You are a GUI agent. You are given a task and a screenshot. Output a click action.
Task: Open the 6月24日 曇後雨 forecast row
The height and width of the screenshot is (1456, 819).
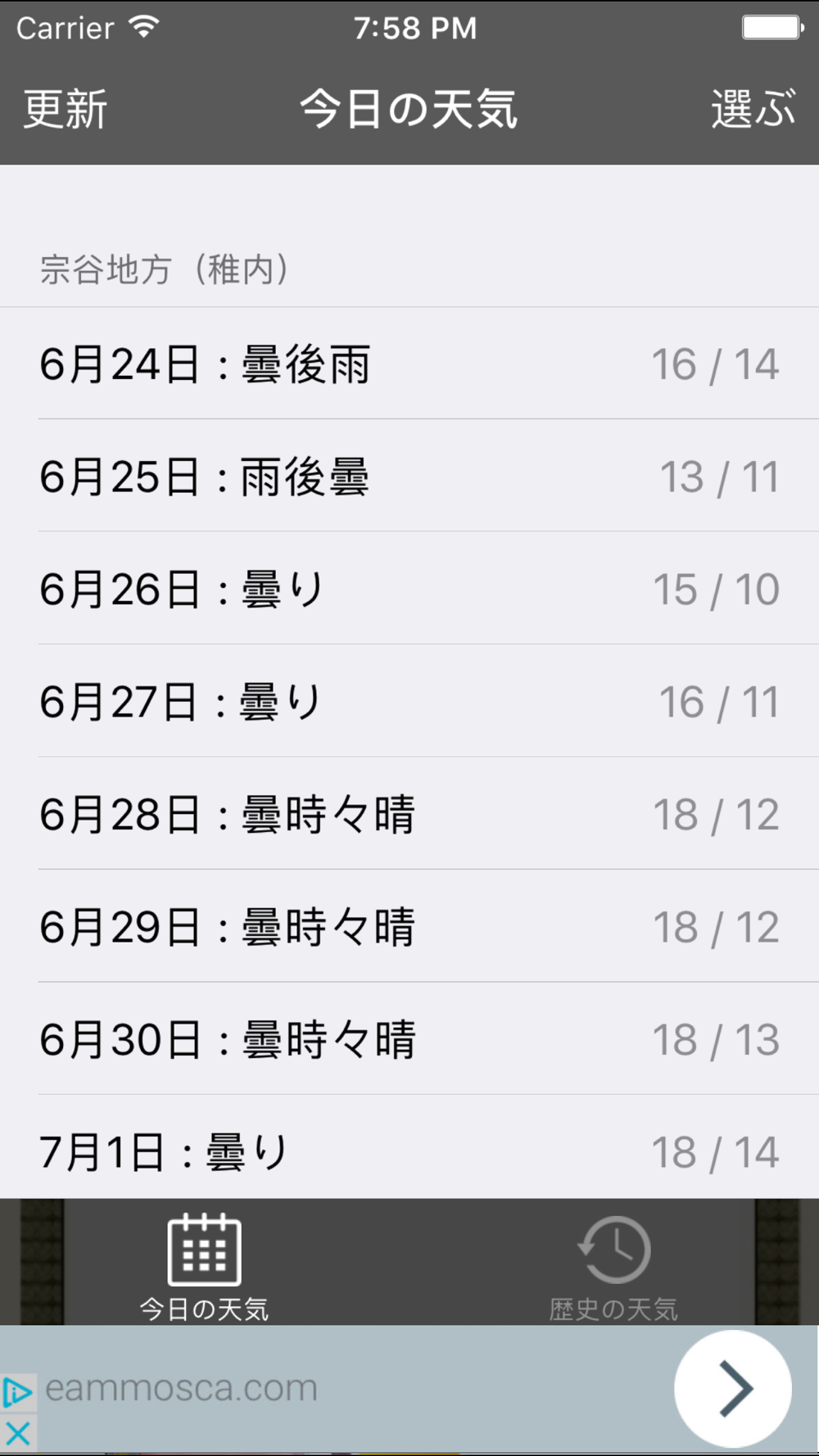[x=409, y=364]
